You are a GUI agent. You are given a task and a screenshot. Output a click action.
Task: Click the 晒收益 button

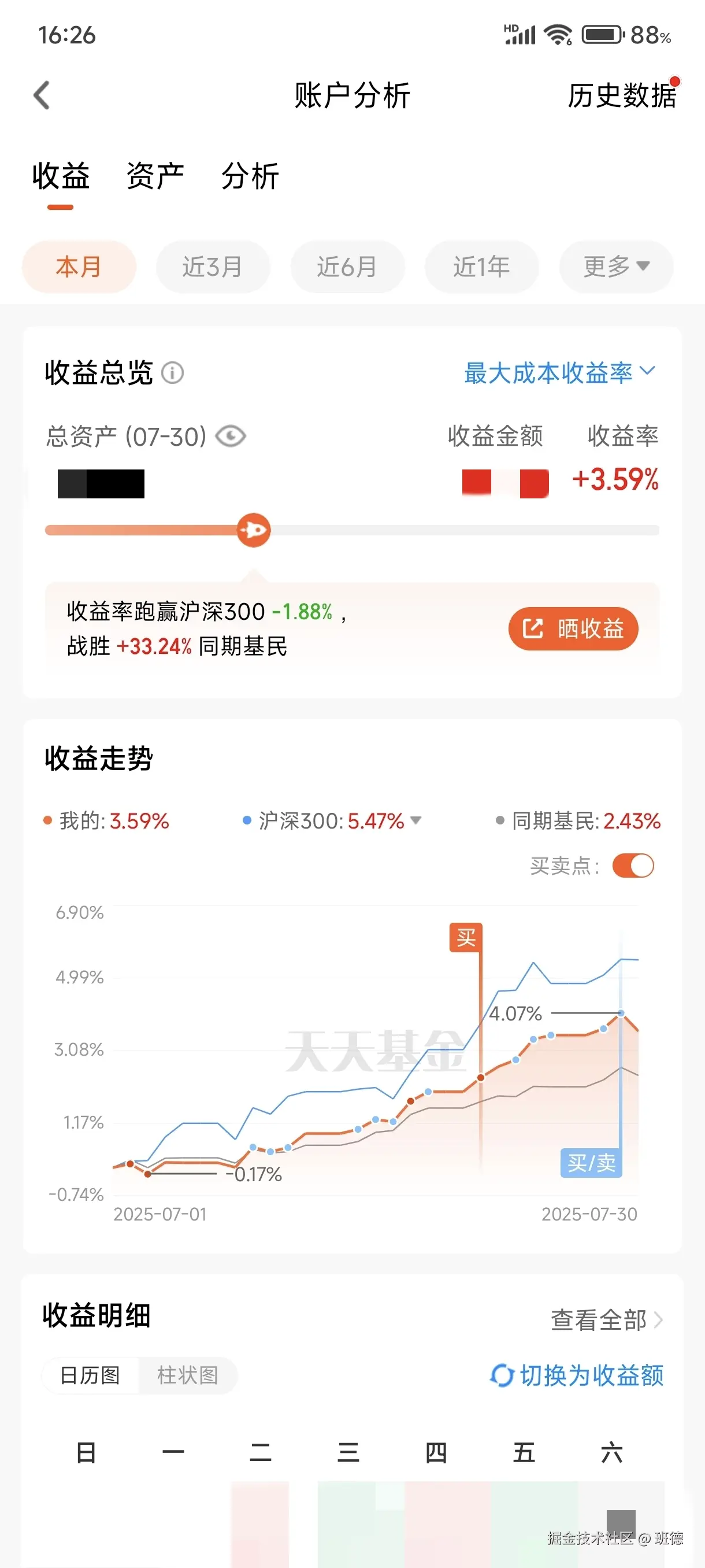[573, 628]
